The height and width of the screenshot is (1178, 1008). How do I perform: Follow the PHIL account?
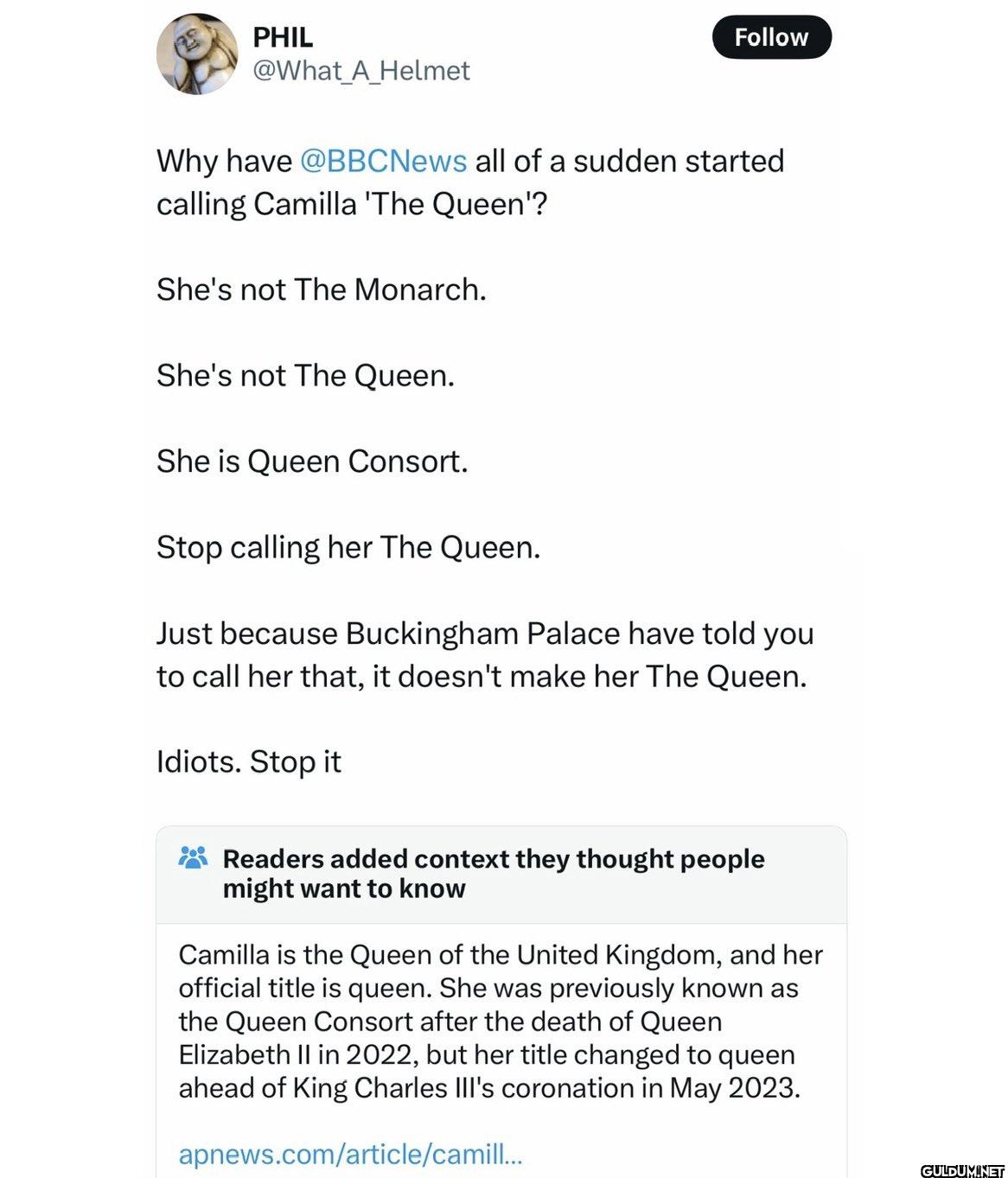pyautogui.click(x=770, y=37)
